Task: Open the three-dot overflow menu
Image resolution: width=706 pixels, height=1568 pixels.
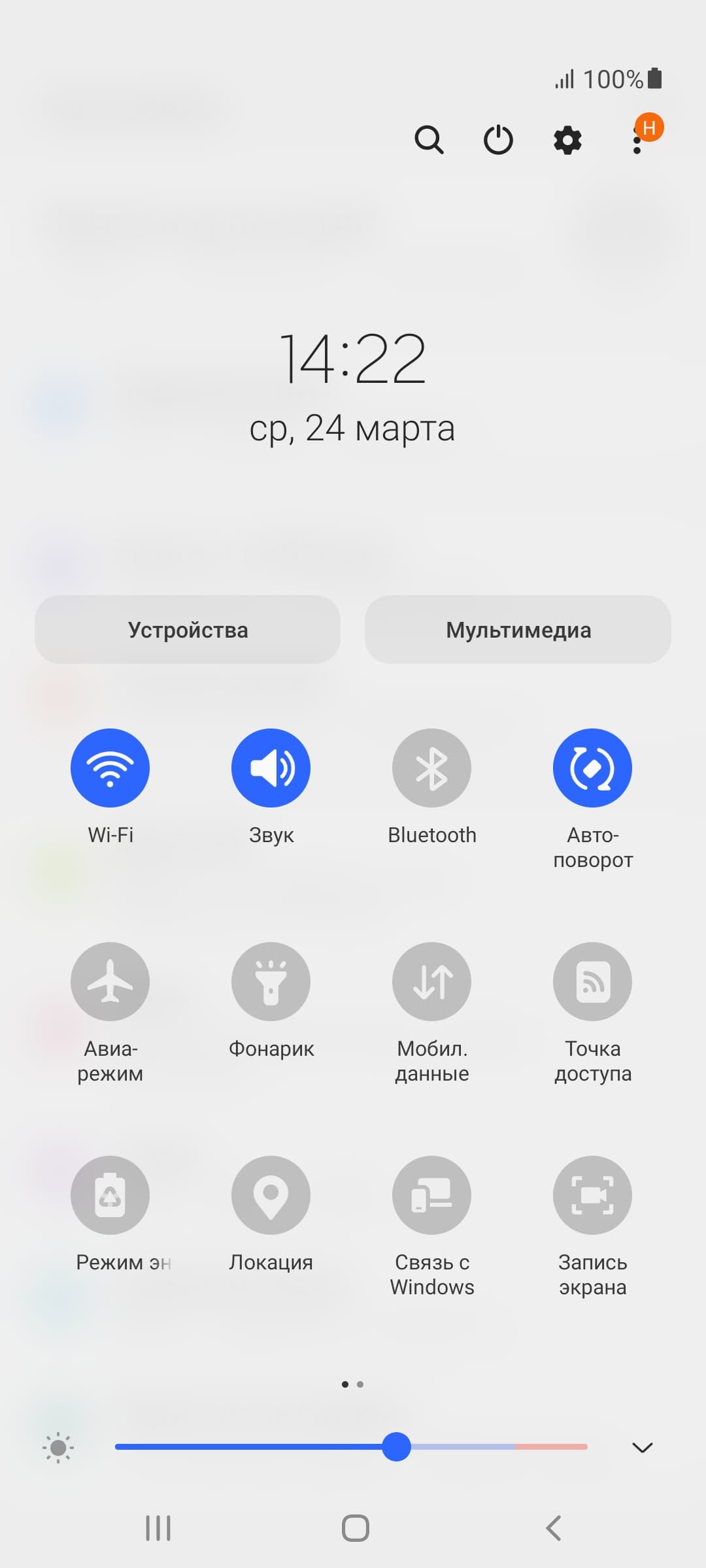Action: pos(637,141)
